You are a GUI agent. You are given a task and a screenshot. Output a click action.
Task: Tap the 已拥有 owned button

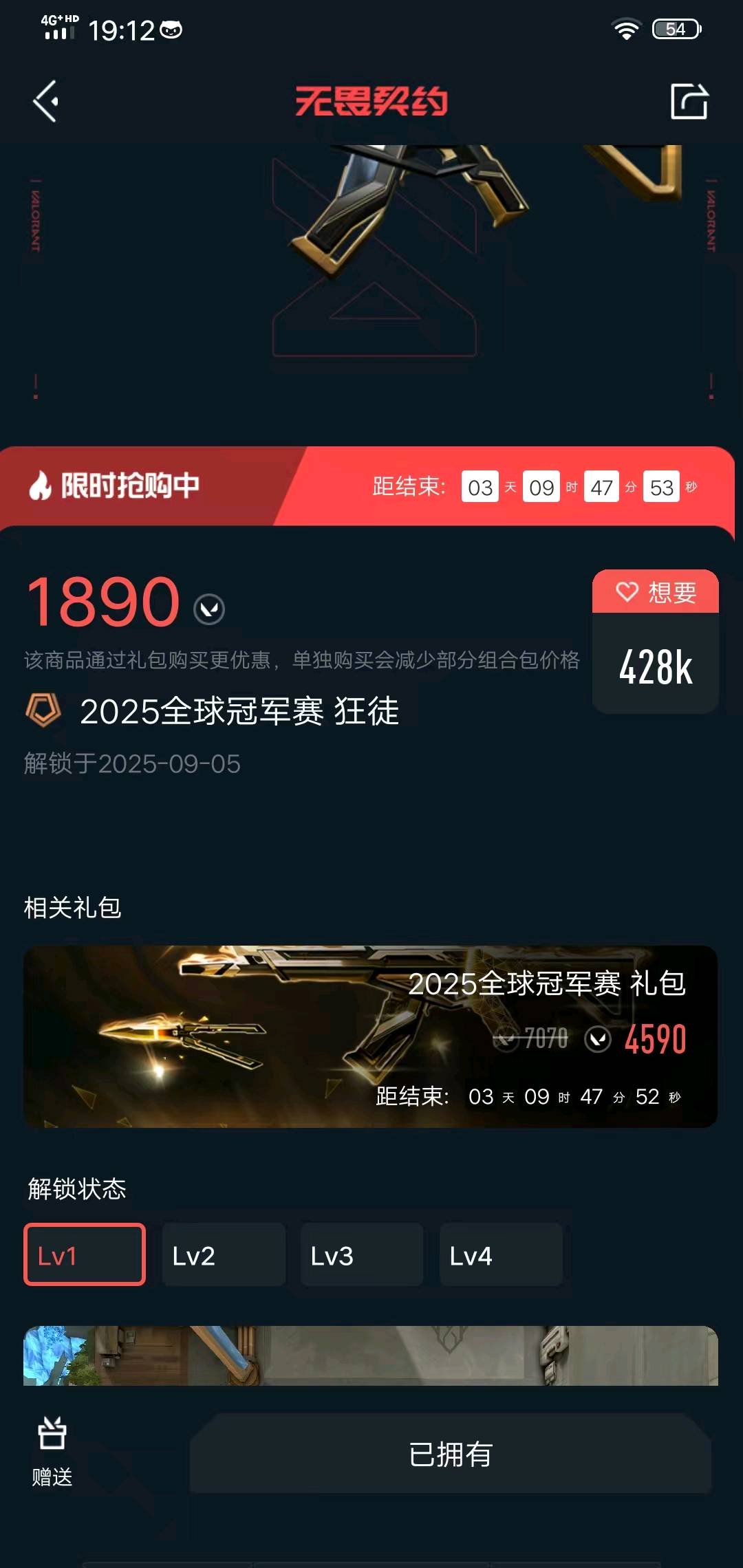click(x=450, y=1454)
